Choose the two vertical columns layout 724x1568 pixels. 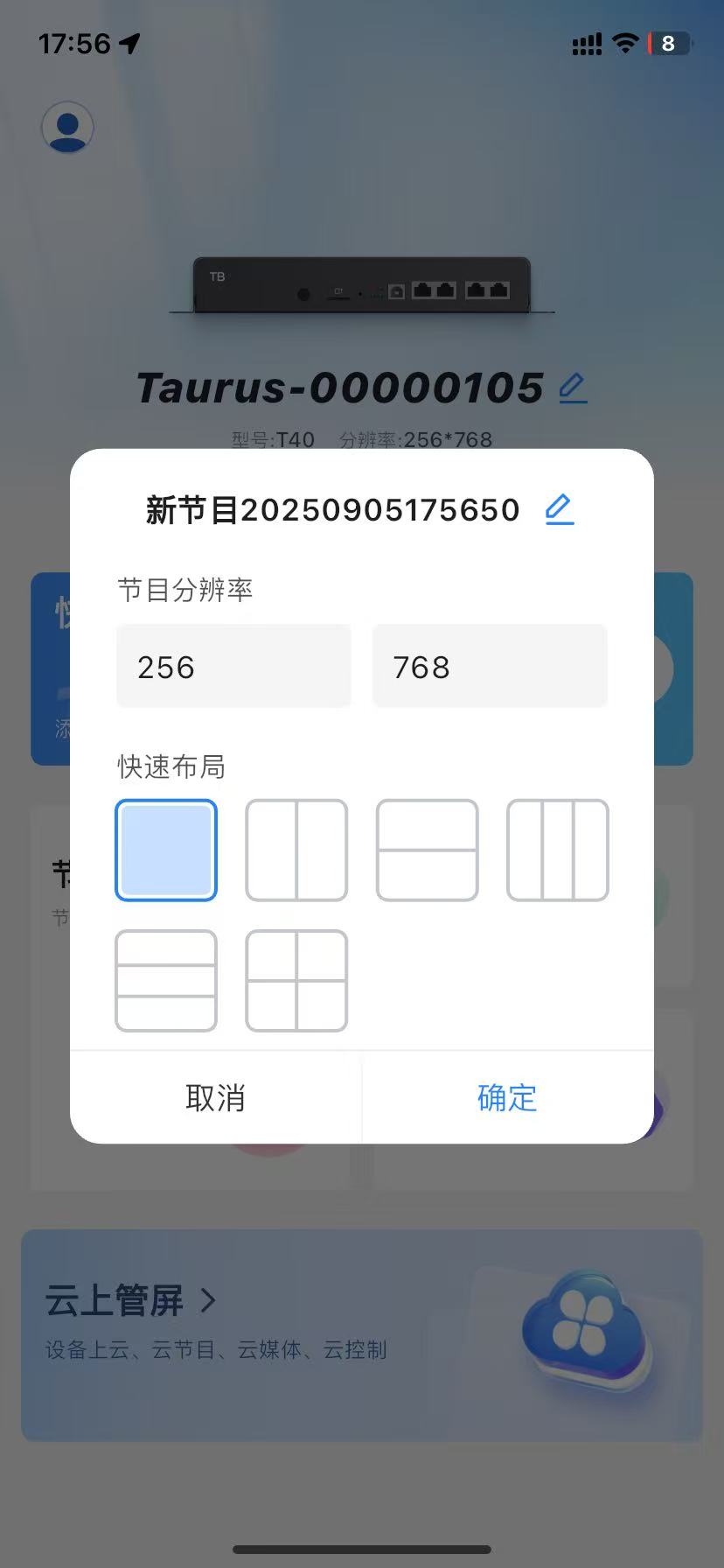[x=296, y=850]
